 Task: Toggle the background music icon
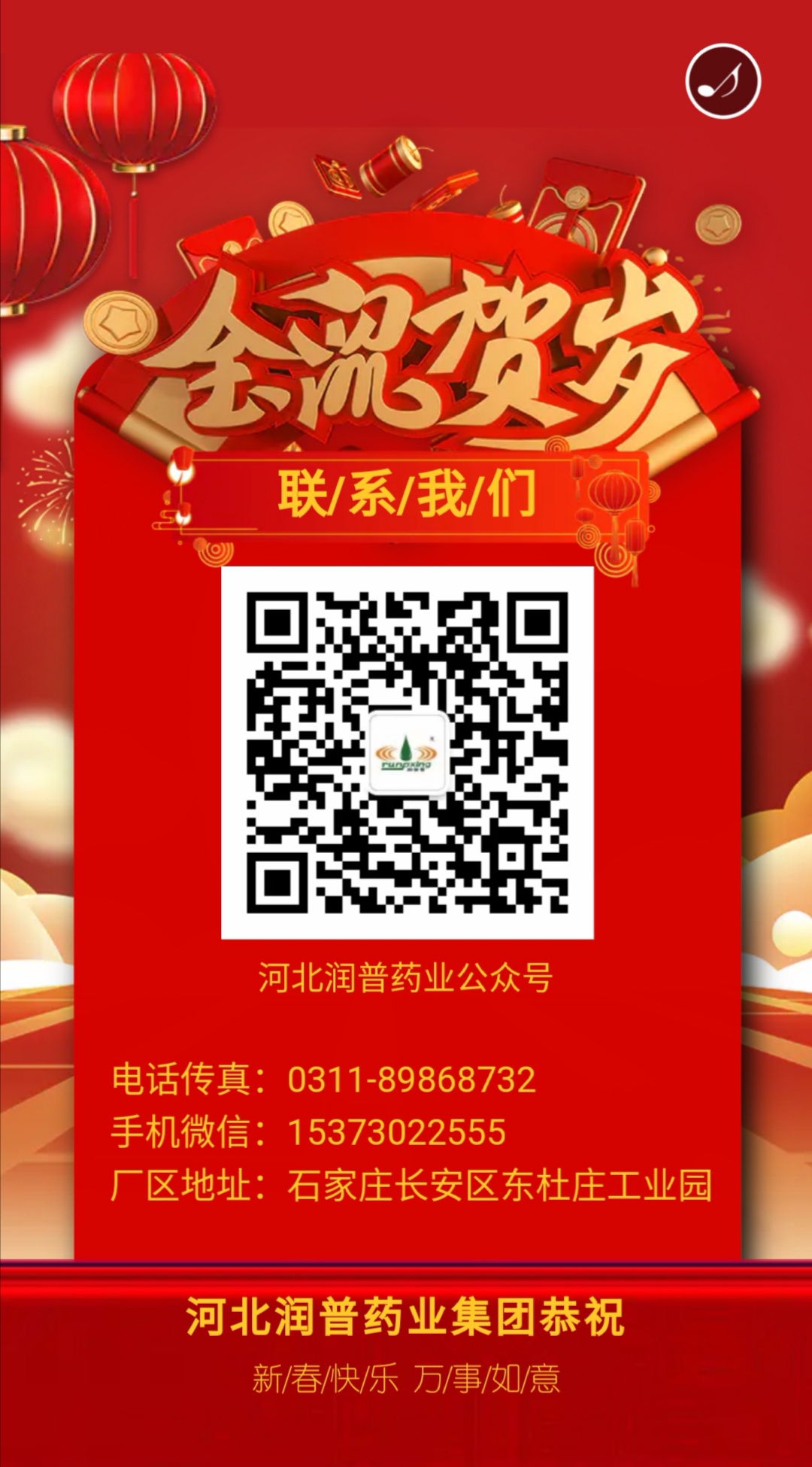point(723,80)
